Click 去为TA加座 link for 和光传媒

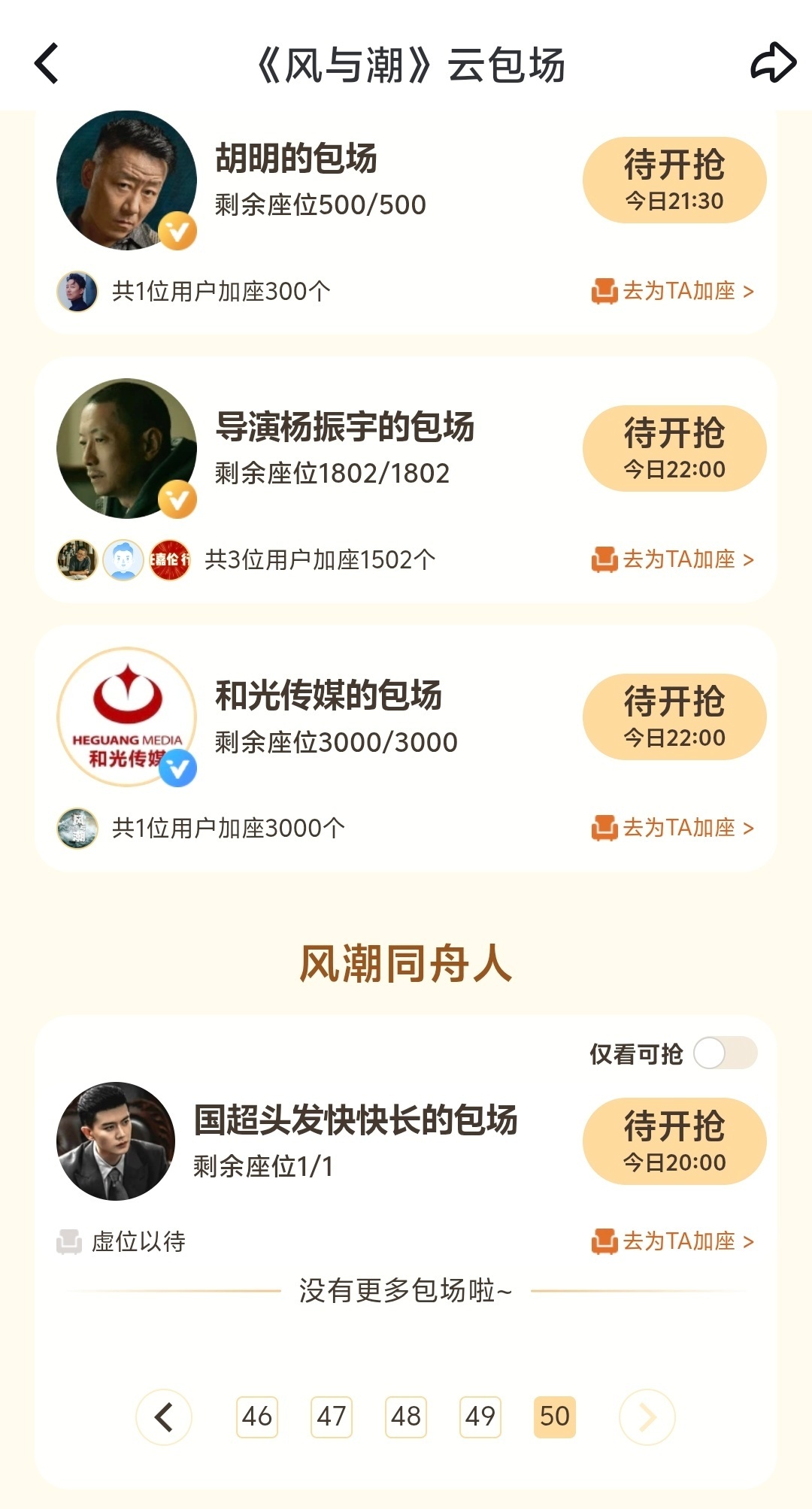[x=679, y=829]
